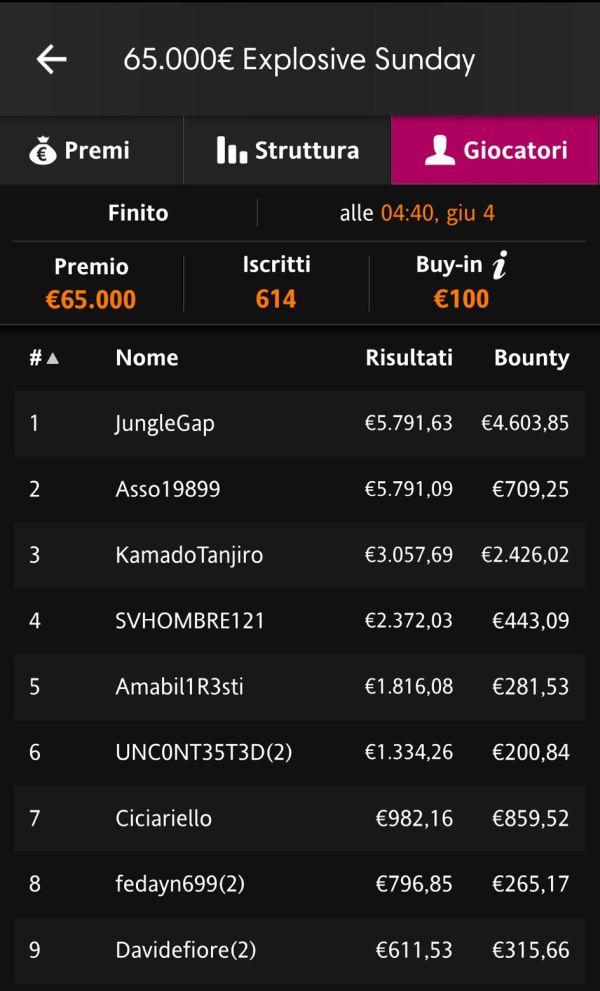This screenshot has height=991, width=600.
Task: Select the Giocatori tab
Action: [x=496, y=150]
